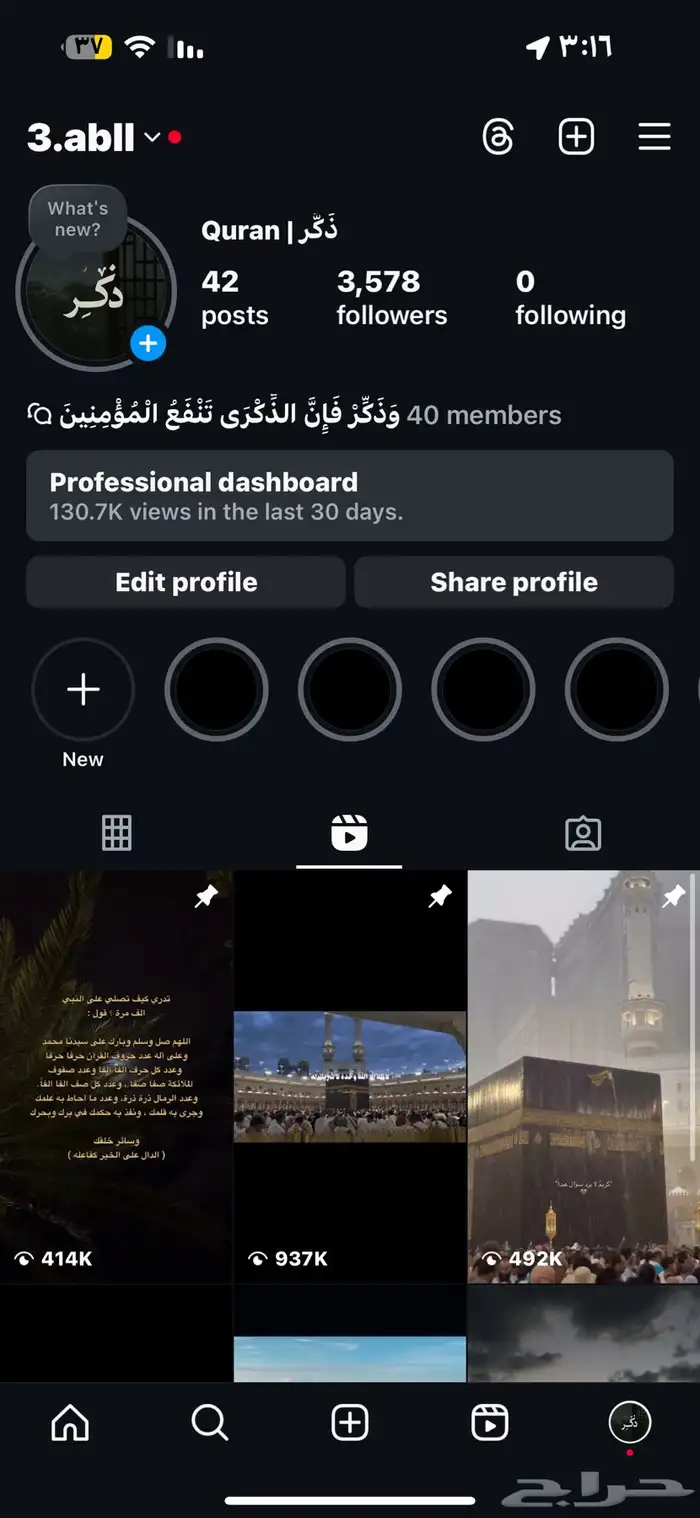Add a New story highlight
This screenshot has width=700, height=1518.
point(83,690)
